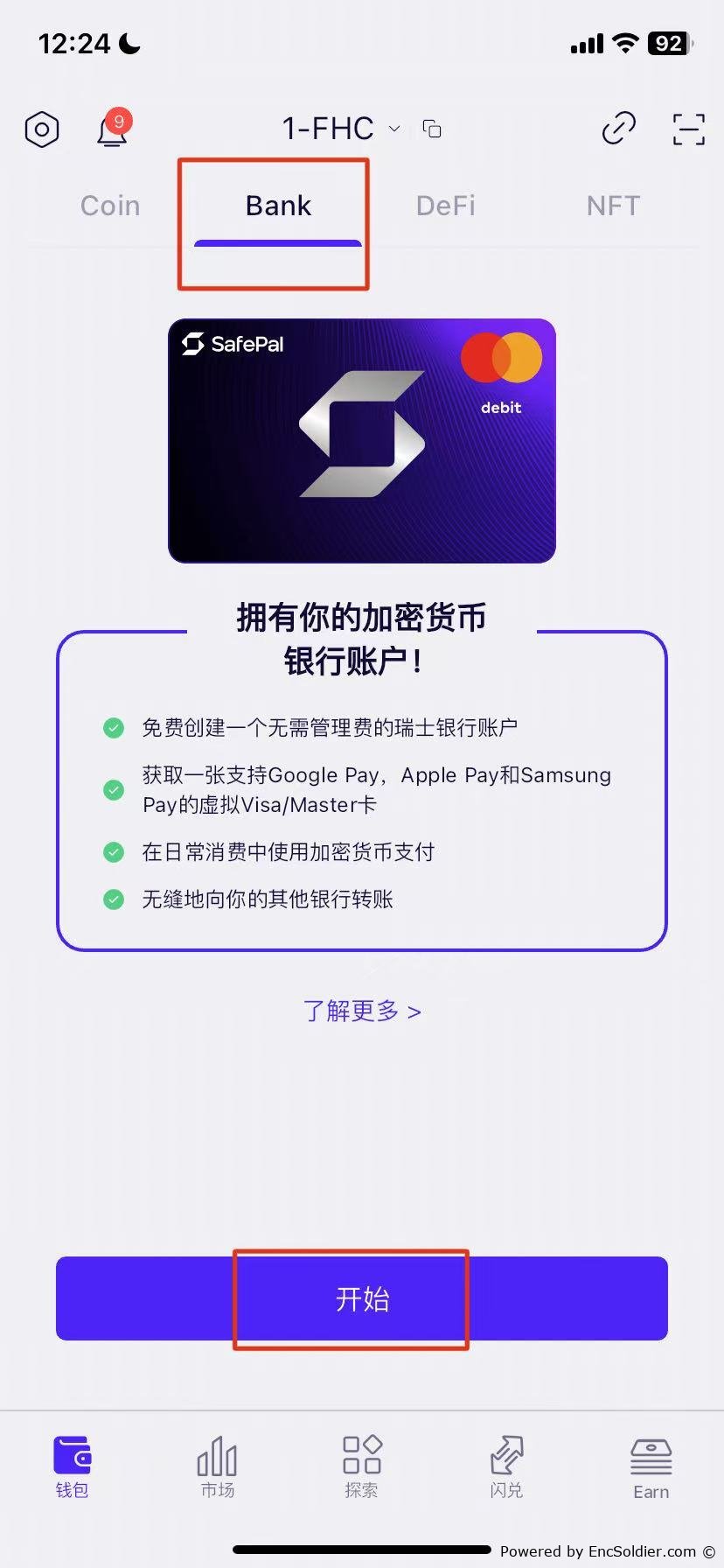The width and height of the screenshot is (724, 1568).
Task: Go to the 钱包 tab
Action: point(73,1467)
